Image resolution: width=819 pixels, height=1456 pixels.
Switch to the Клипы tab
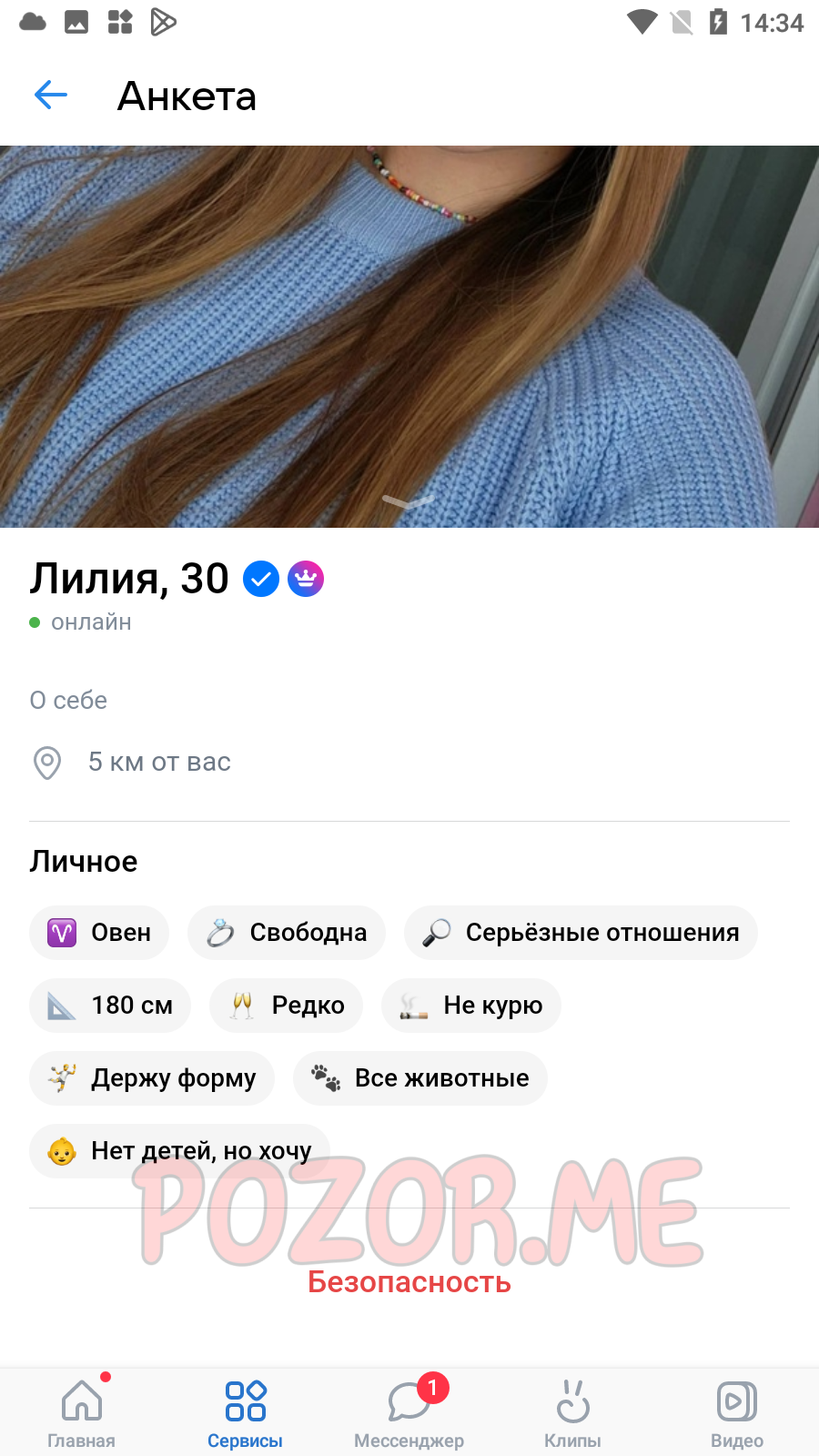coord(573,1412)
